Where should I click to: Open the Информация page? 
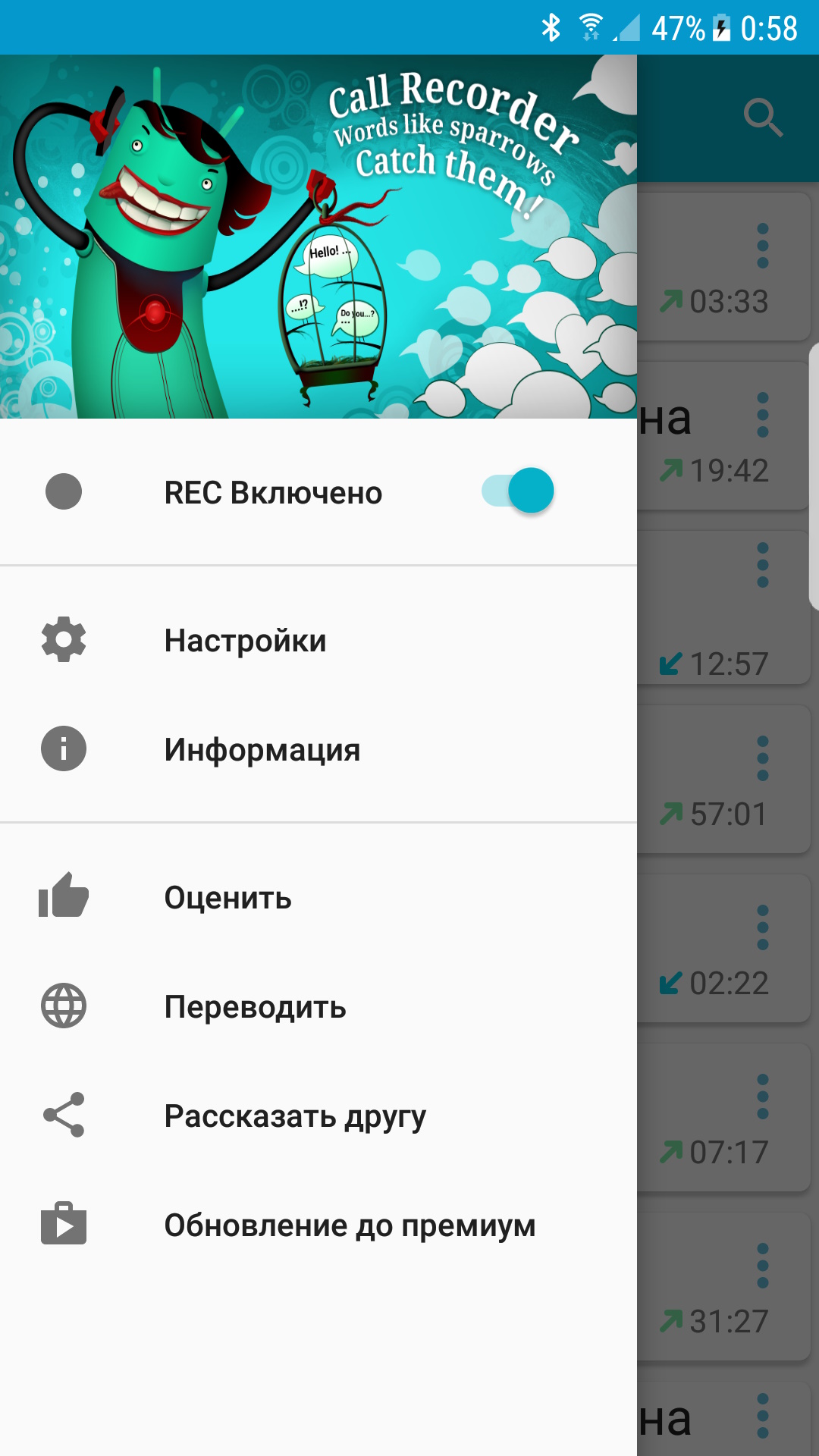point(262,749)
